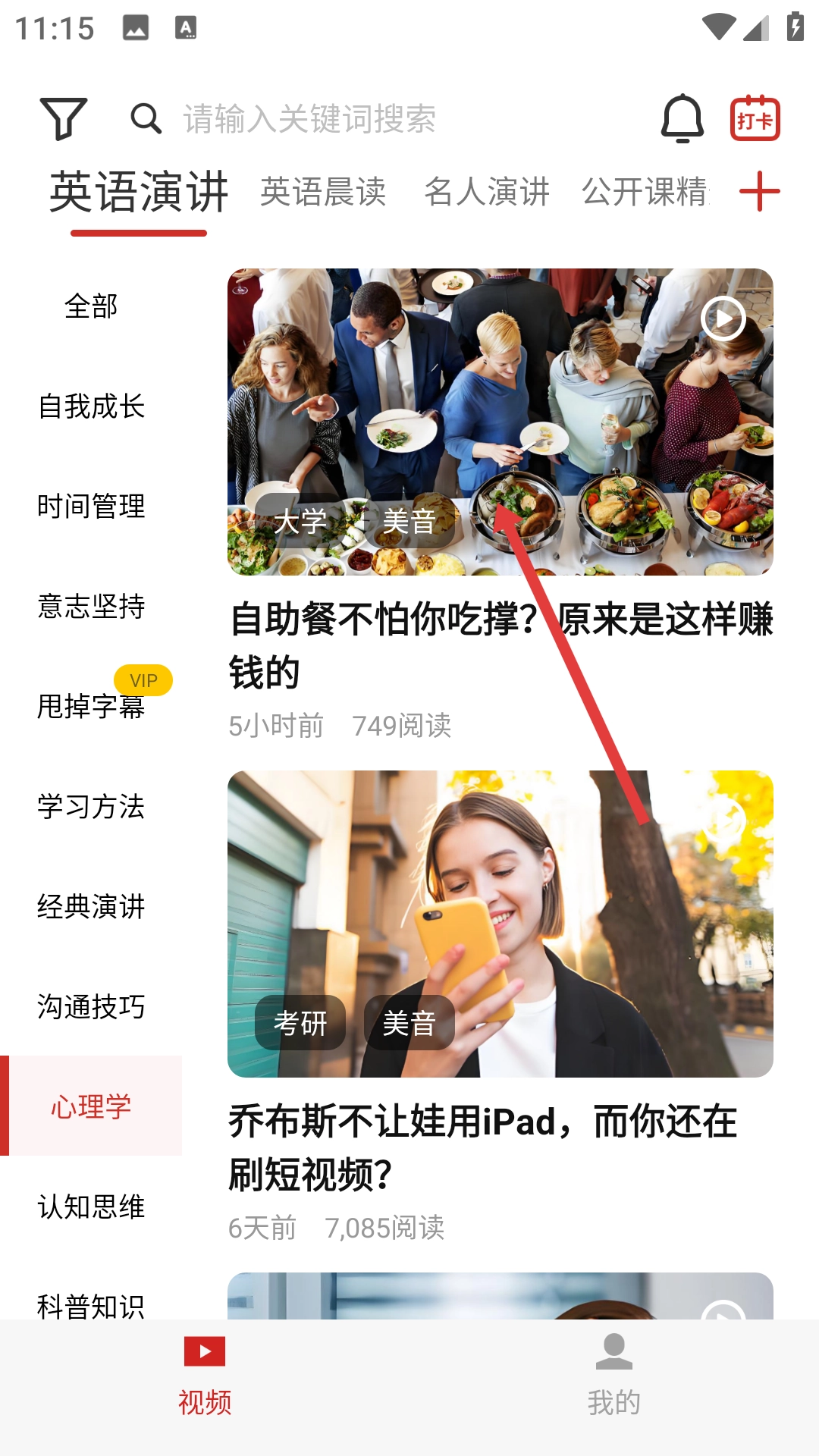The width and height of the screenshot is (819, 1456).
Task: Select the 经典演讲 category
Action: (x=91, y=907)
